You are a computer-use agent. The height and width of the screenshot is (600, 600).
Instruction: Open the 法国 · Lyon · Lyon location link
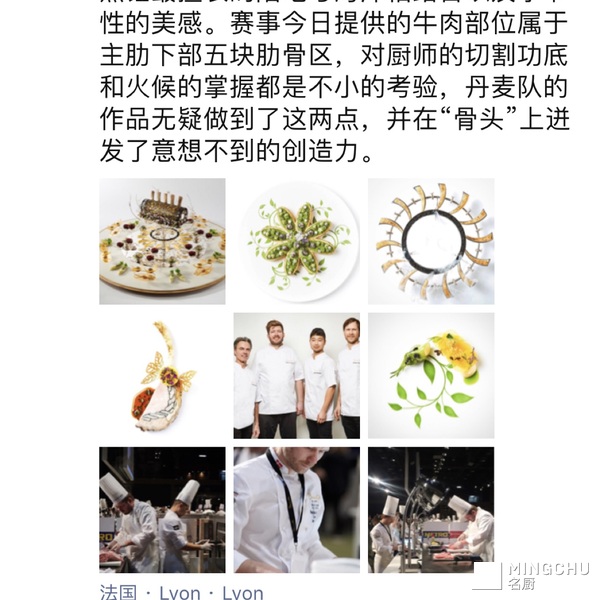181,592
